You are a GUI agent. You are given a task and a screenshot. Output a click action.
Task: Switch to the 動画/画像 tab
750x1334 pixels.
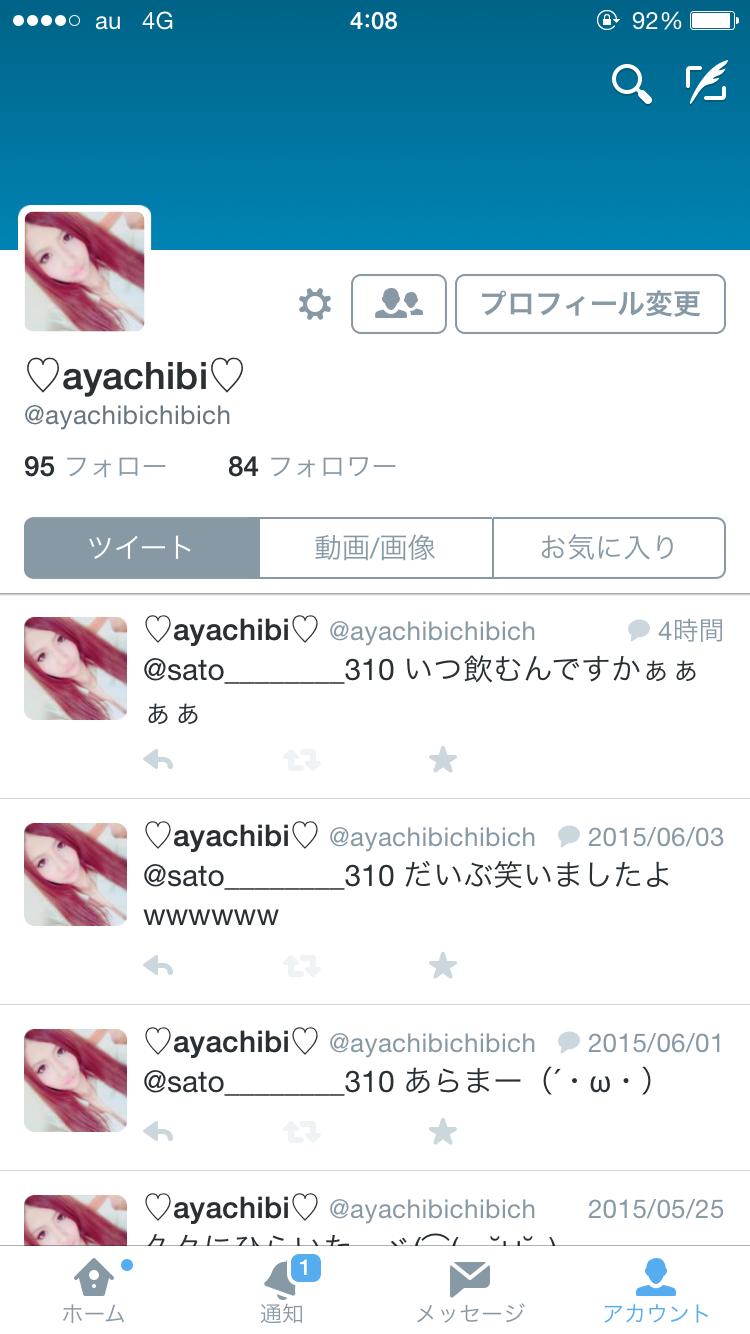point(375,547)
